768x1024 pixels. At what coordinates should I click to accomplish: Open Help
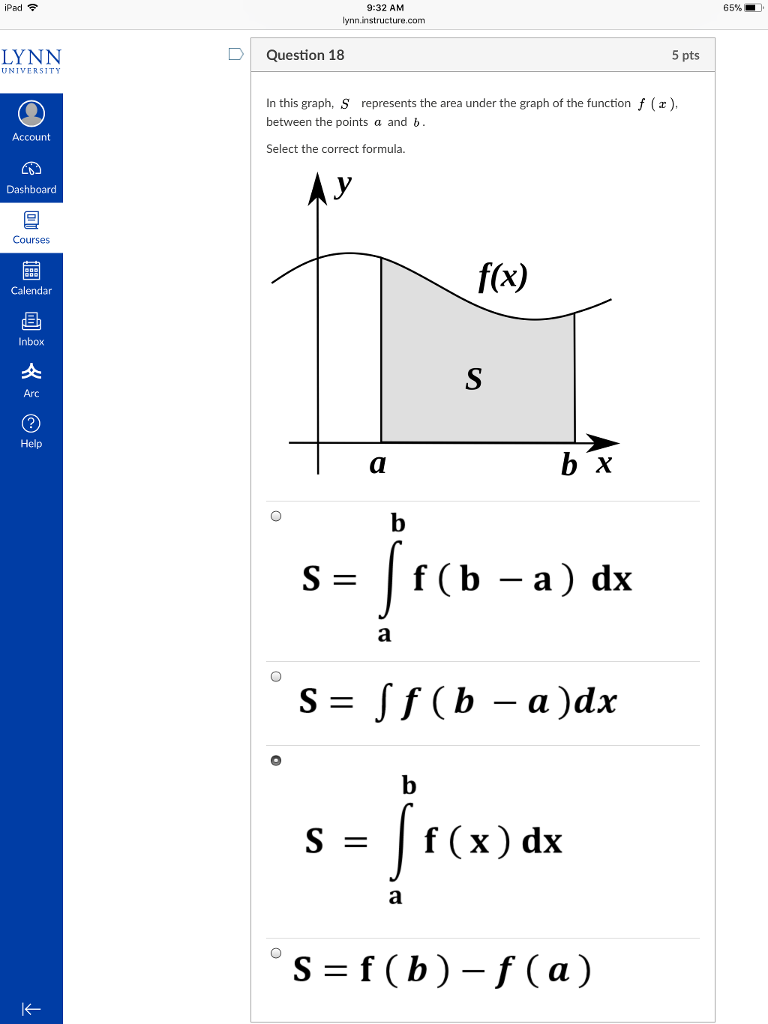(x=31, y=430)
